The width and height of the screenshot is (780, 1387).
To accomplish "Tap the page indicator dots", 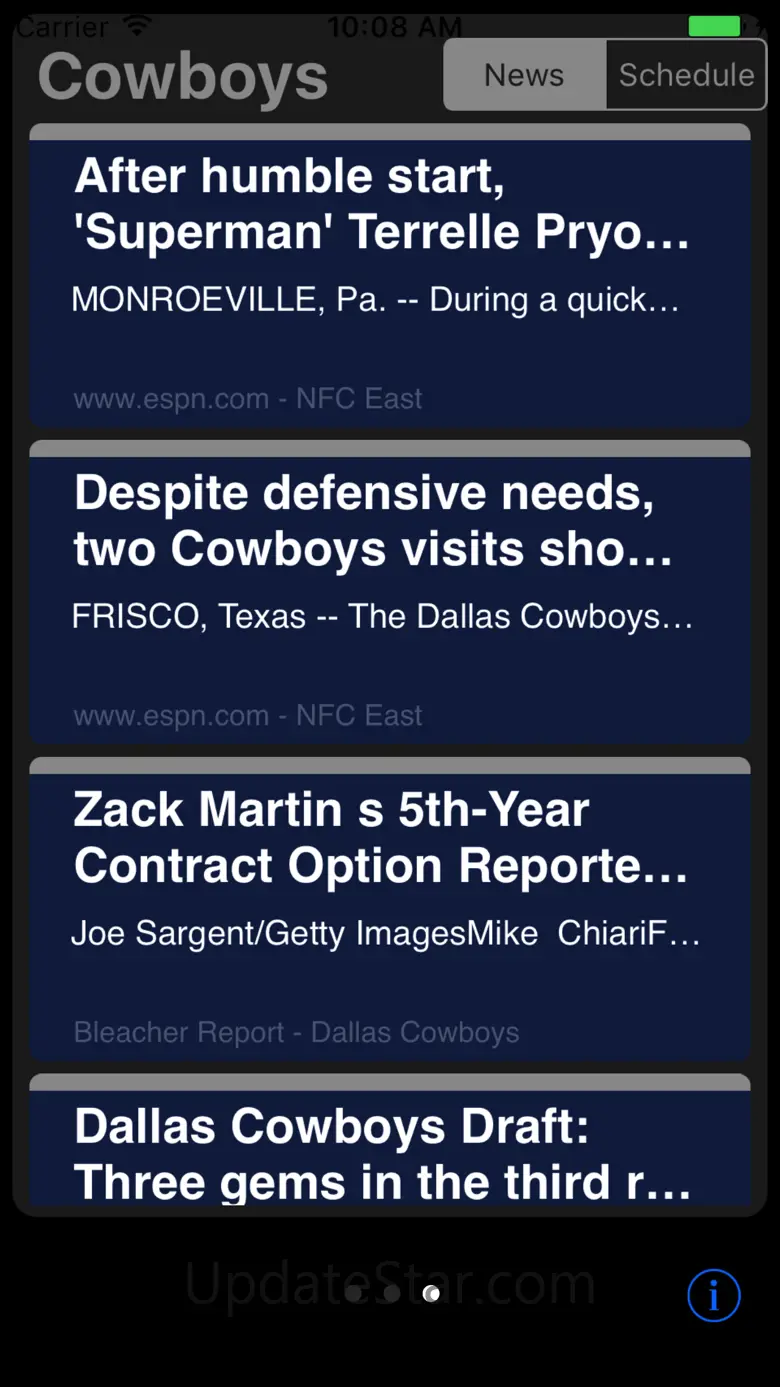I will tap(392, 1293).
